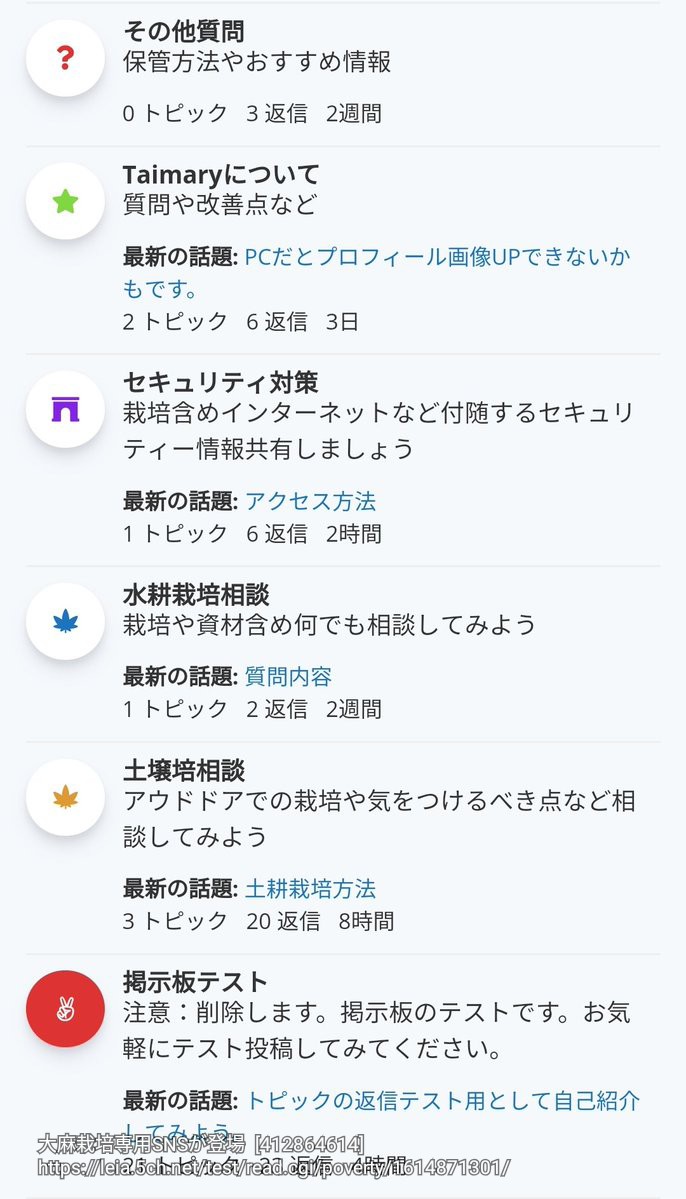Viewport: 686px width, 1199px height.
Task: Open the Taimaryについて category
Action: [x=221, y=174]
